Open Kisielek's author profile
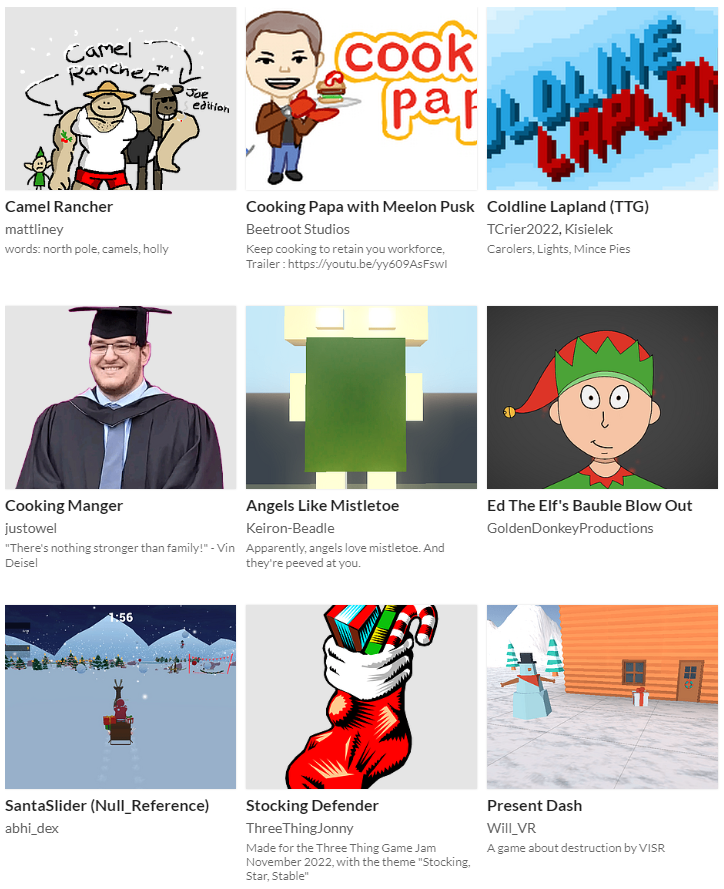This screenshot has width=724, height=889. pos(589,229)
